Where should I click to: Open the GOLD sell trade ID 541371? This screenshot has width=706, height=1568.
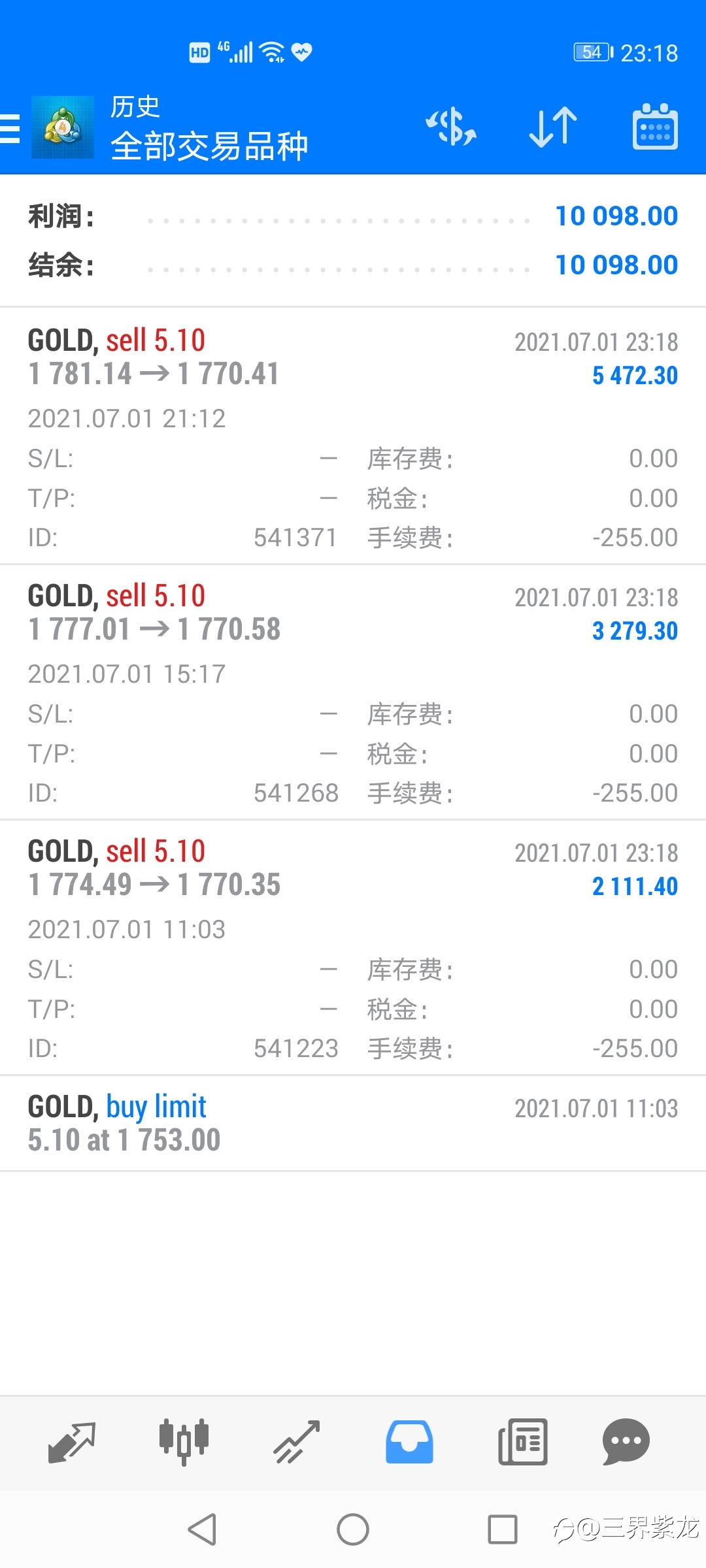point(353,436)
